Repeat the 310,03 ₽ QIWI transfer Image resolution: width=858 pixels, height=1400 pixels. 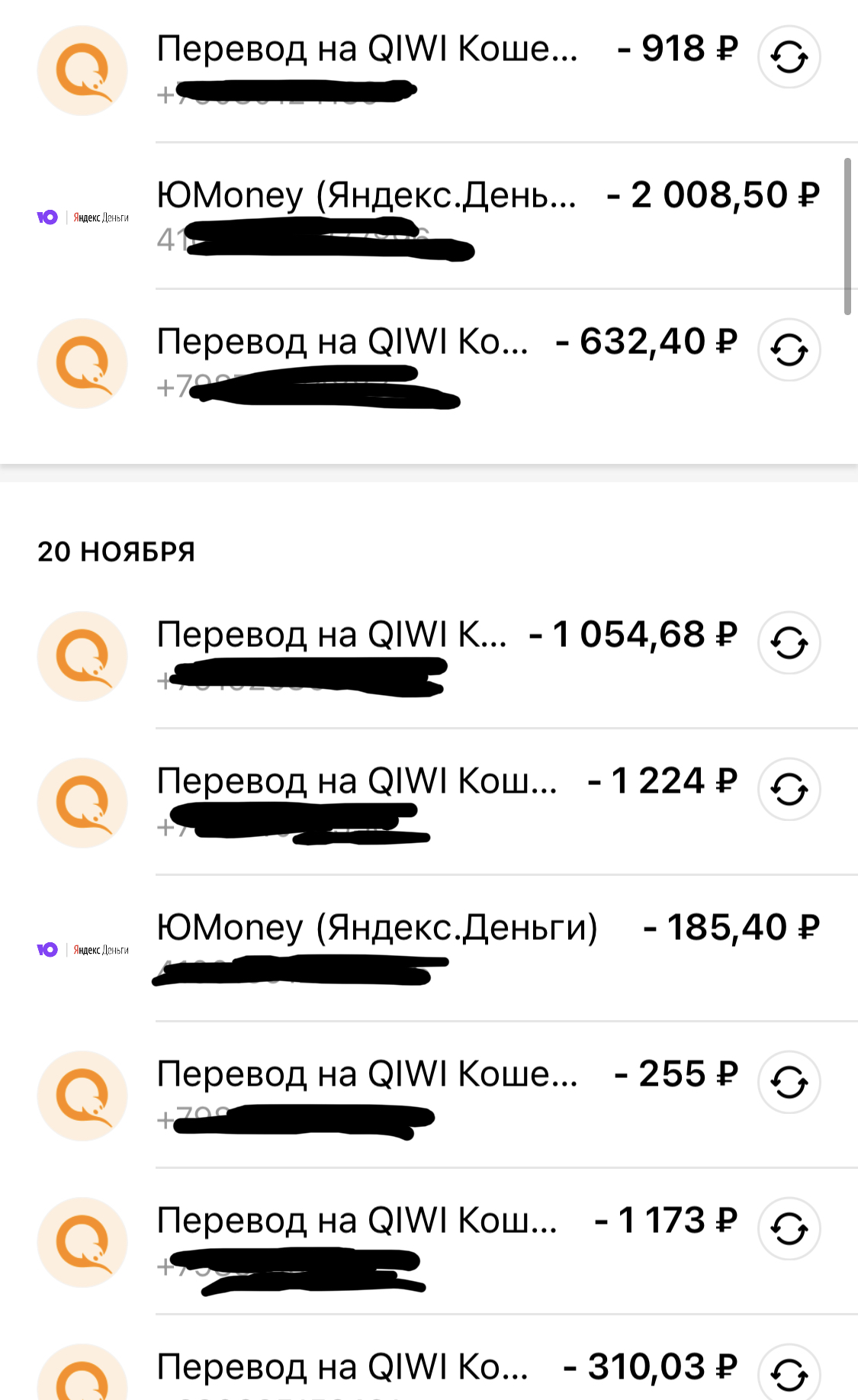pos(789,1374)
